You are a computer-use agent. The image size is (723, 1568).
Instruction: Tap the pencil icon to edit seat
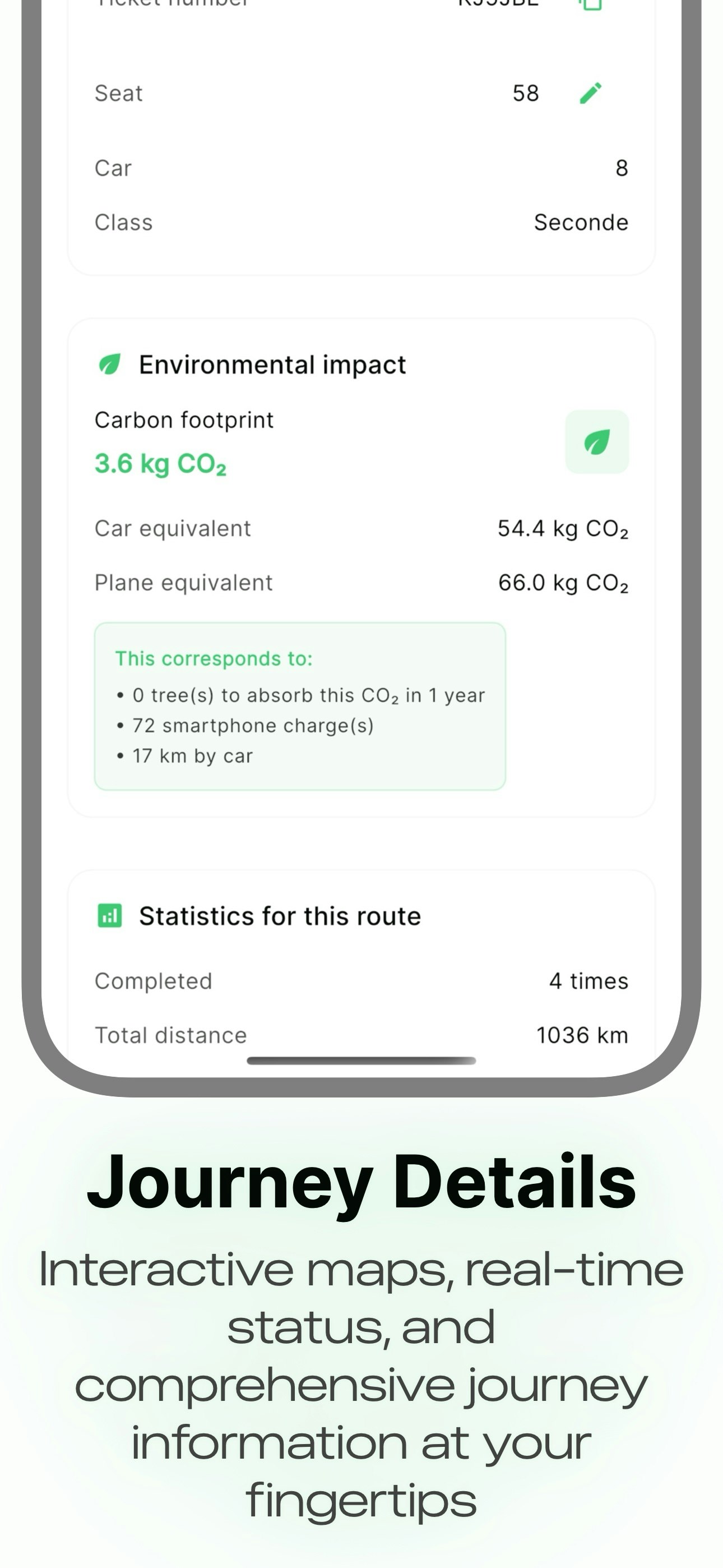tap(591, 93)
